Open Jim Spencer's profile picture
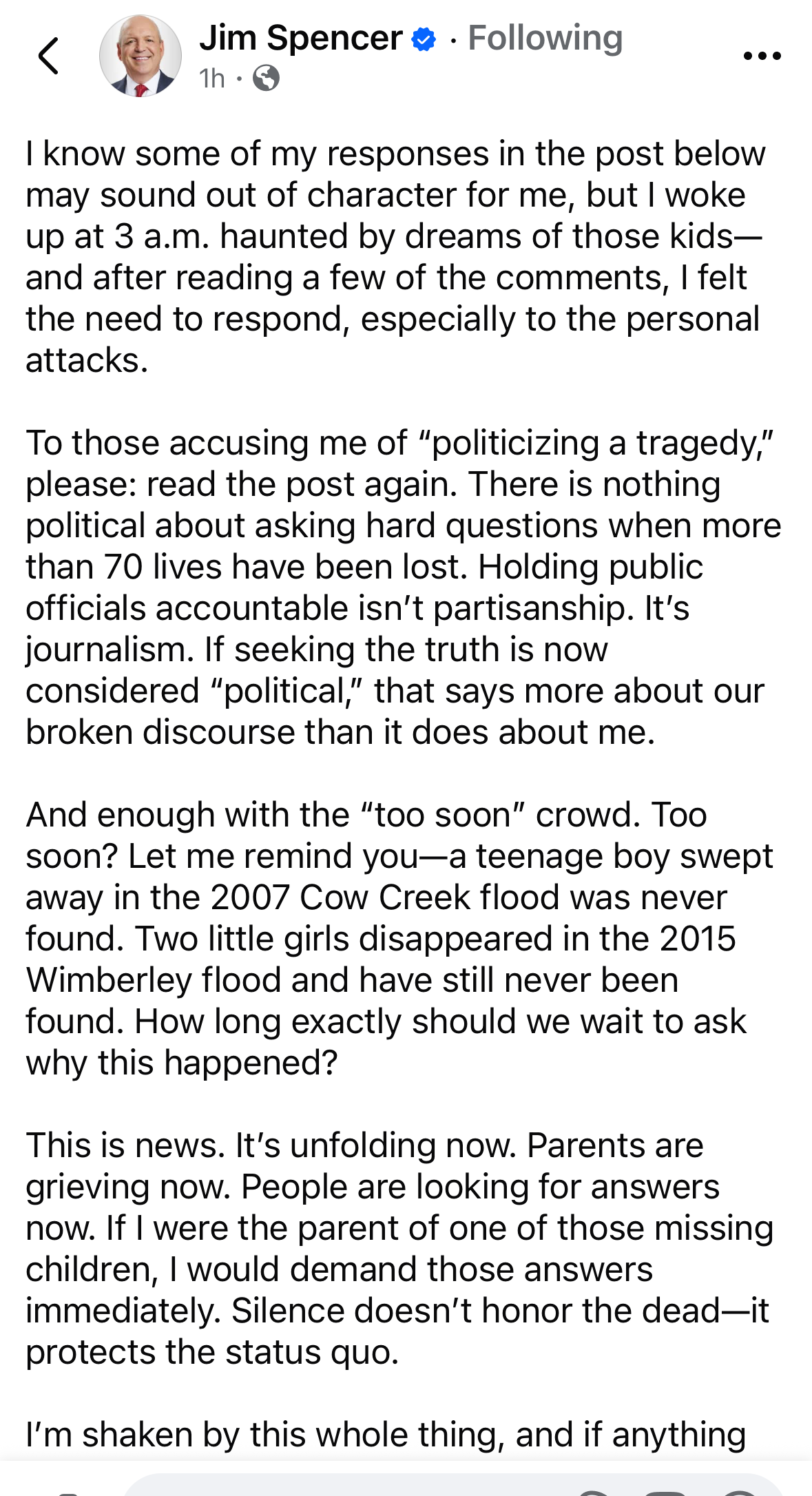The image size is (812, 1496). [140, 56]
